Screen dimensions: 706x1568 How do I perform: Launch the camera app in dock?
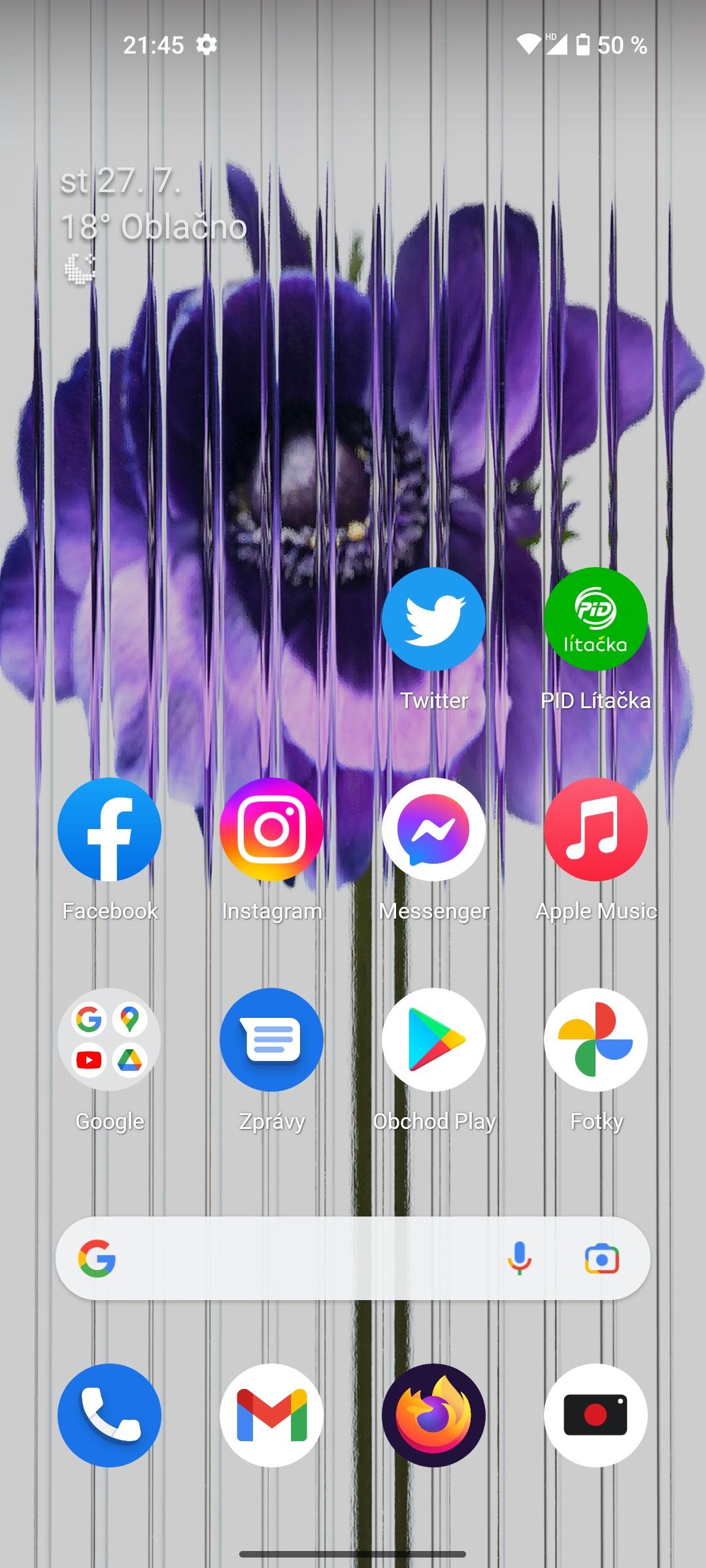pos(596,1416)
